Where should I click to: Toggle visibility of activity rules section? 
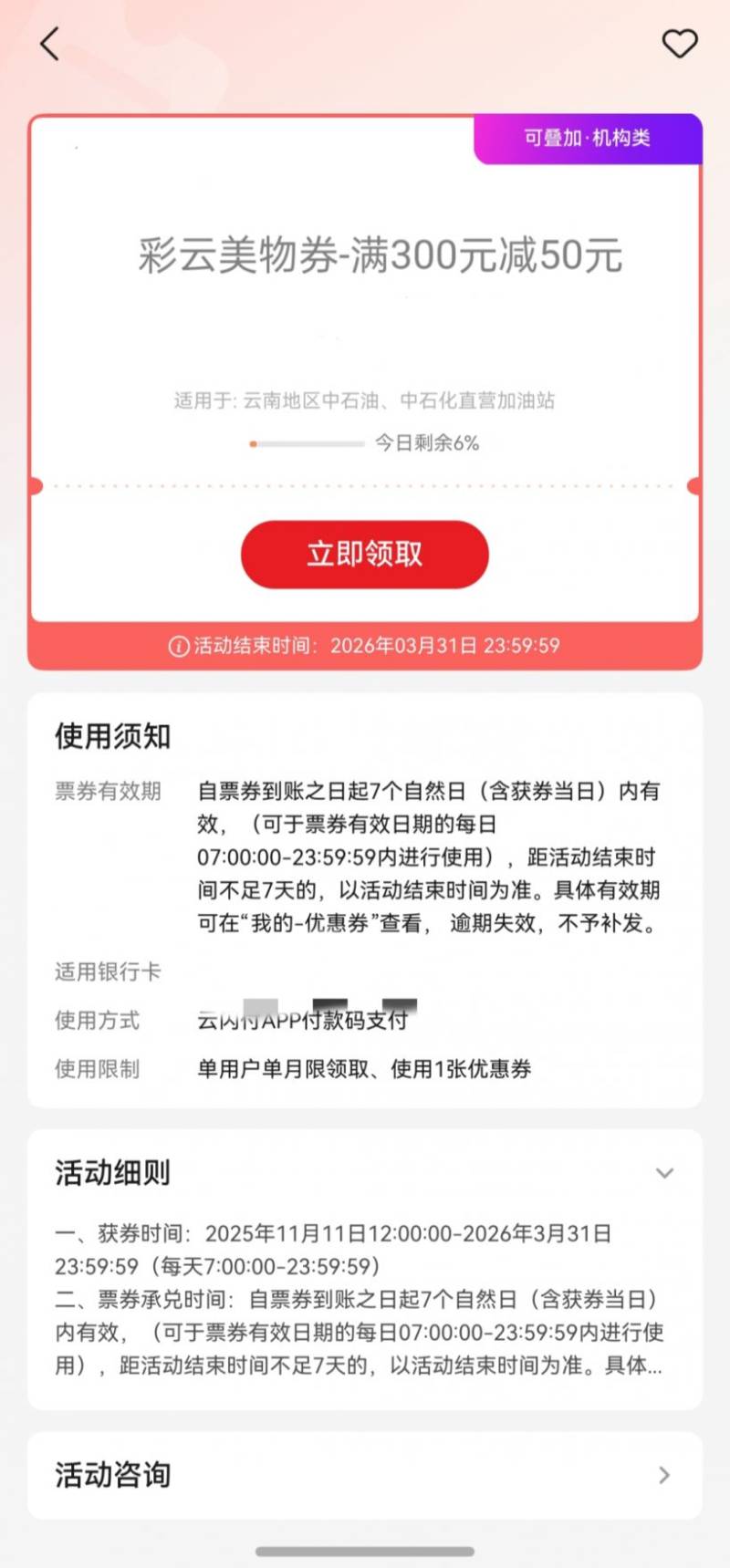665,1173
